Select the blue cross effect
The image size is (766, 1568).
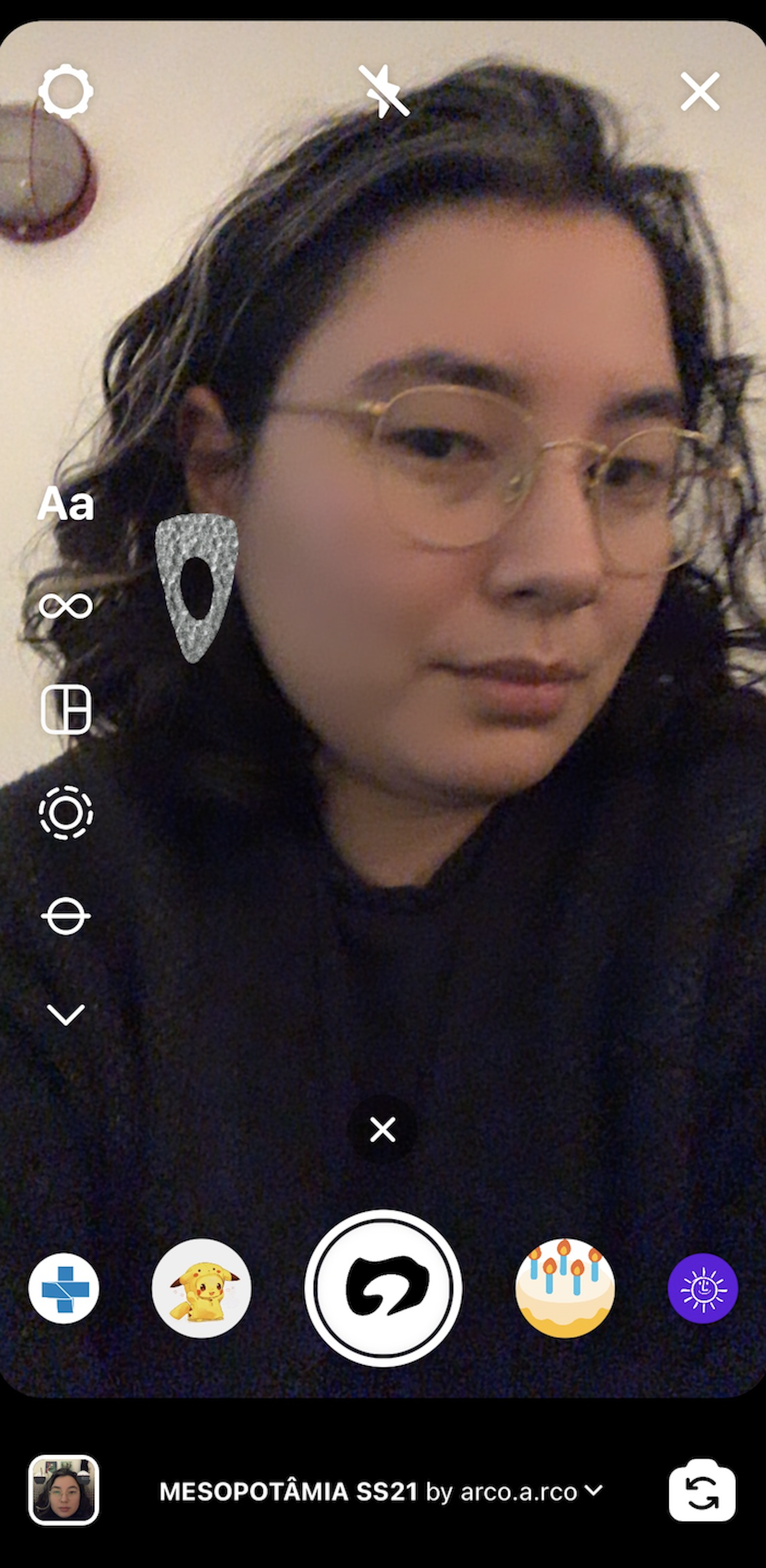click(64, 1288)
